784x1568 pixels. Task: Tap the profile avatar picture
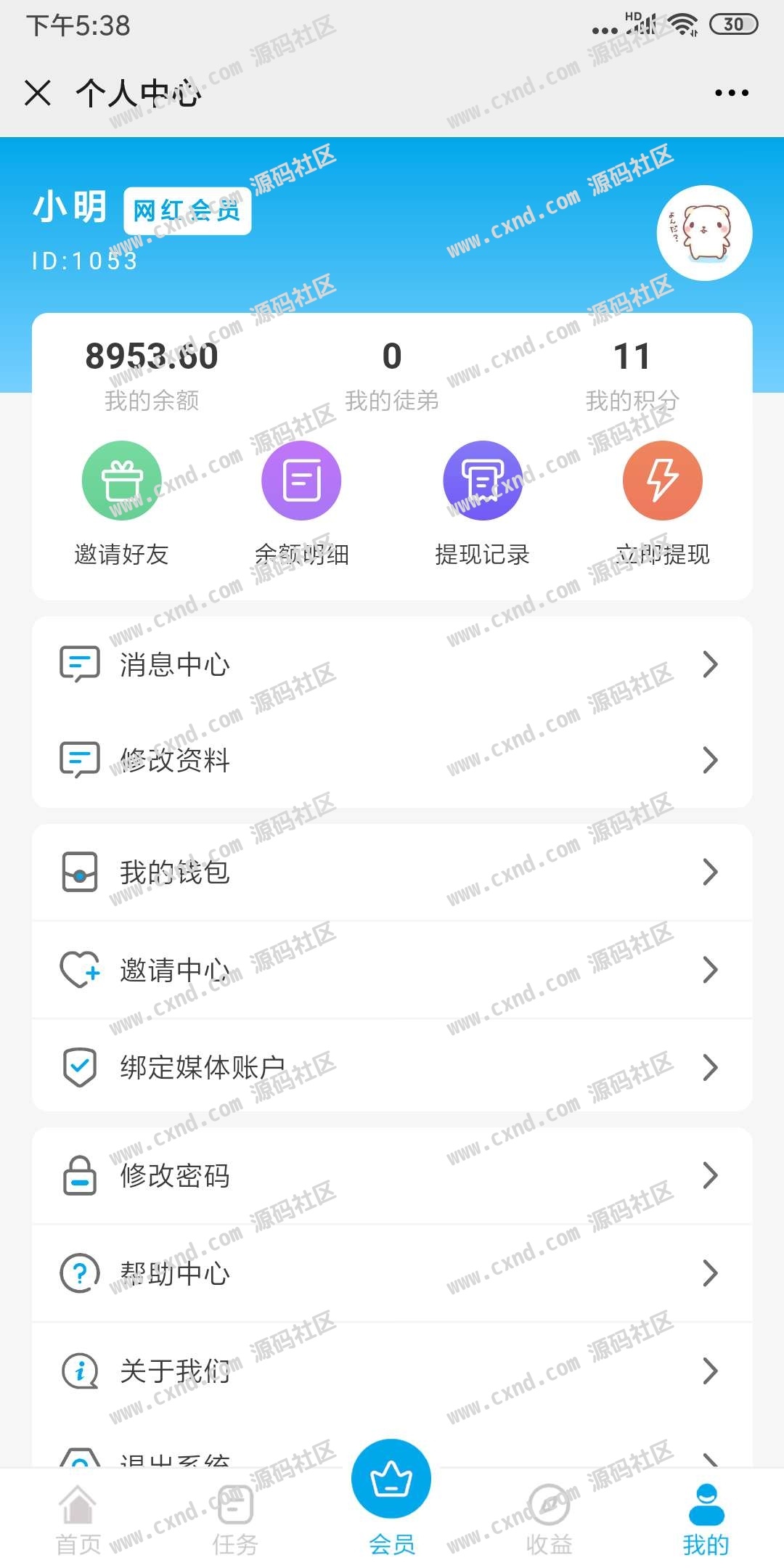pyautogui.click(x=704, y=233)
